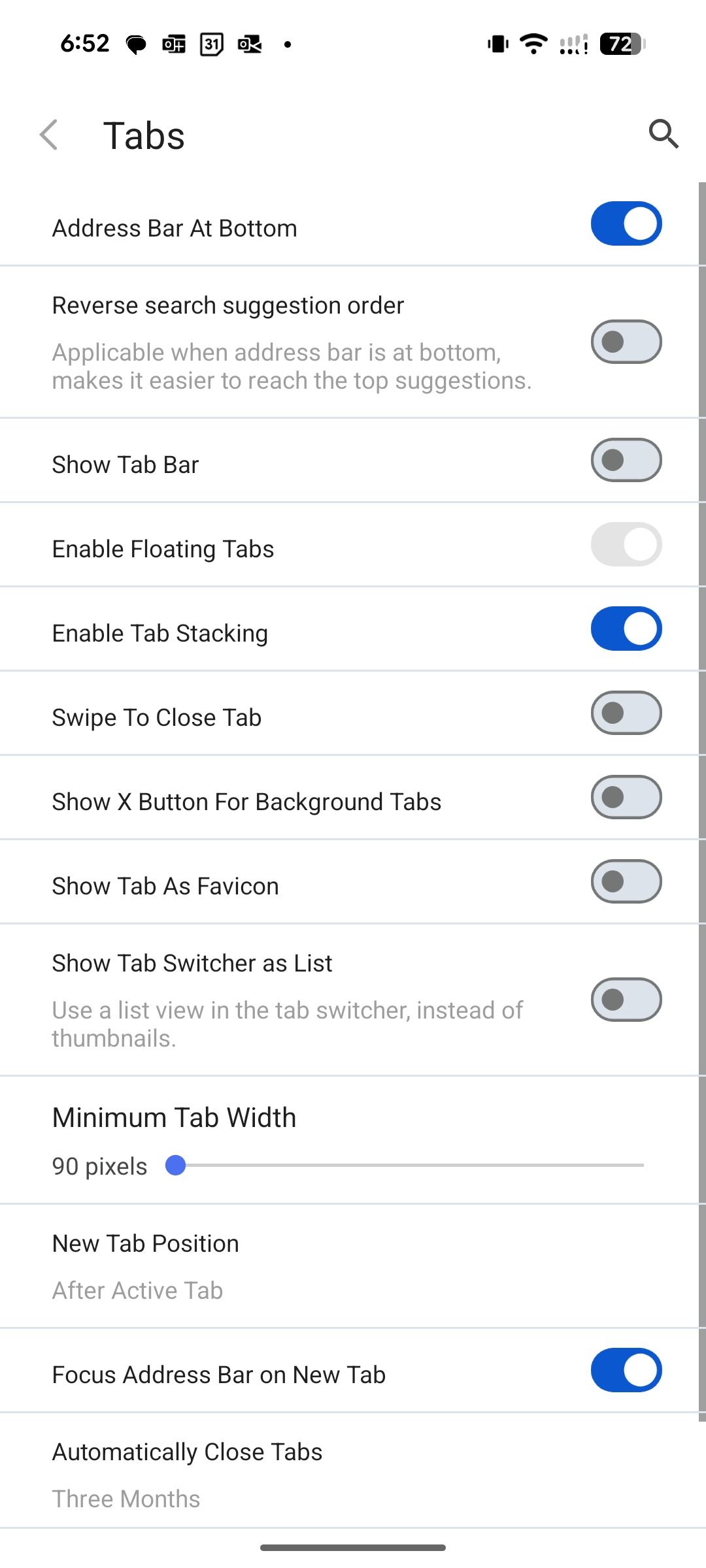Tap the battery indicator in the status bar
The image size is (706, 1568).
620,44
